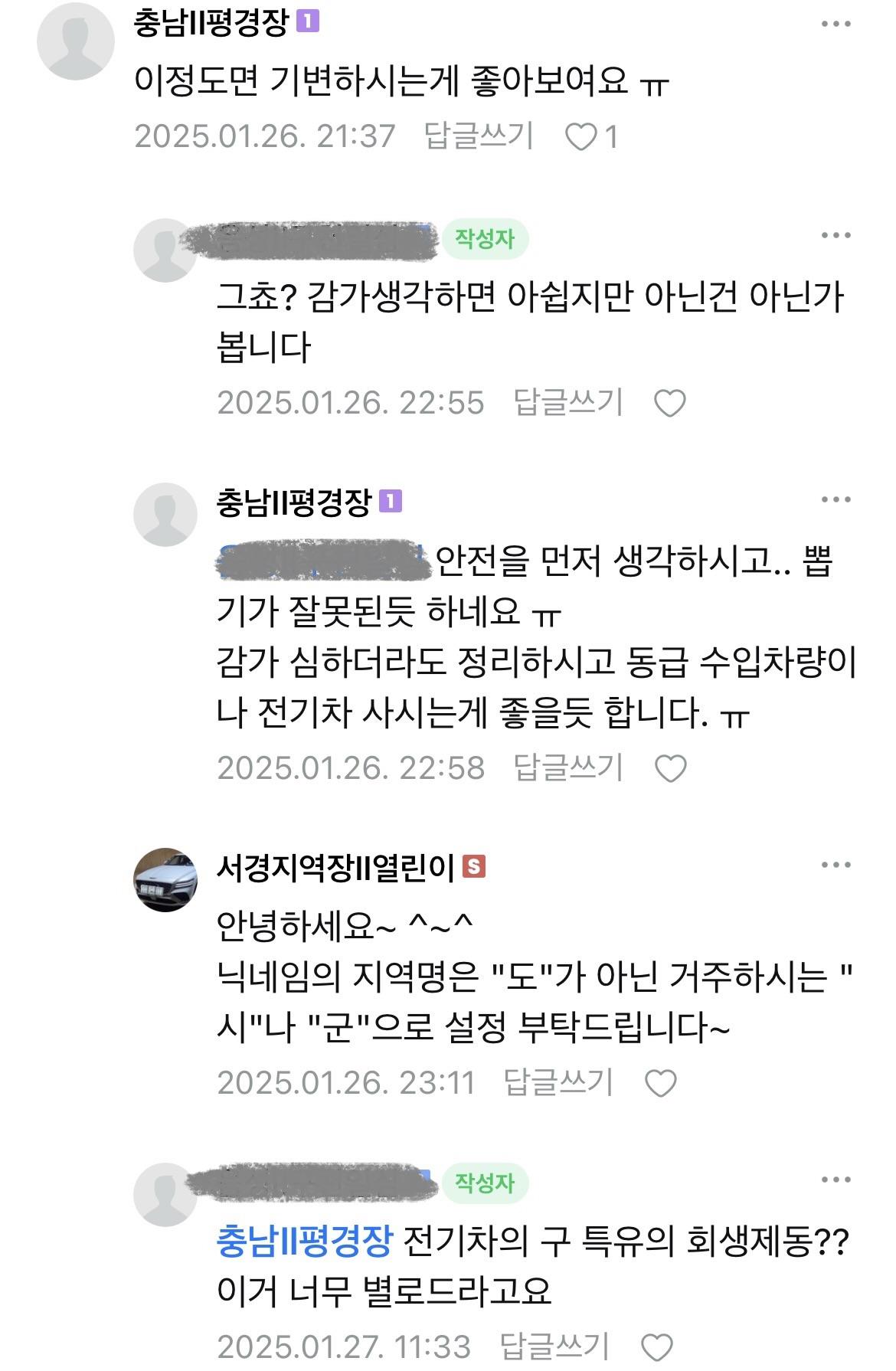This screenshot has width=896, height=1371.
Task: Tap 답글쓰기 under the 21:37 comment
Action: click(x=479, y=136)
